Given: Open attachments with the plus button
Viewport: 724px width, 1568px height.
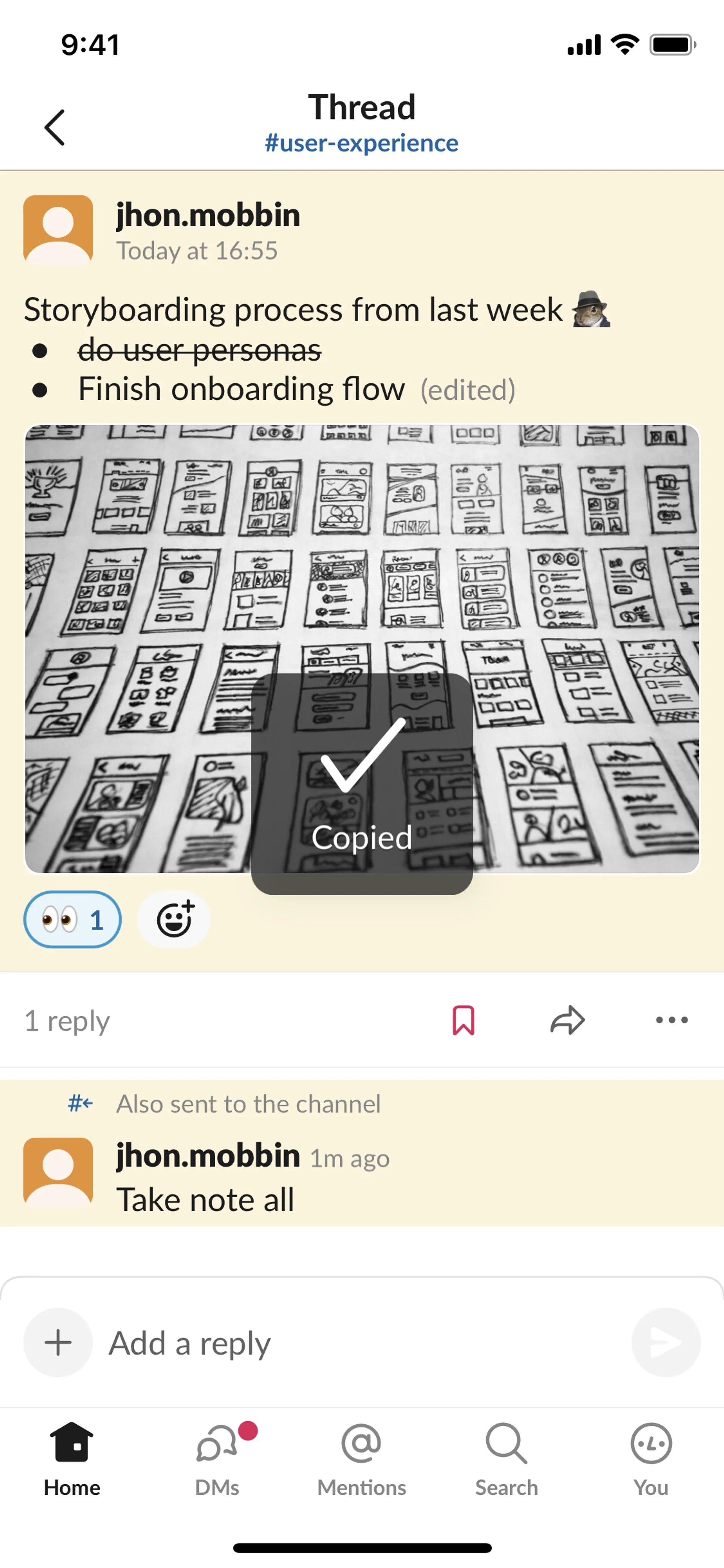Looking at the screenshot, I should coord(58,1342).
